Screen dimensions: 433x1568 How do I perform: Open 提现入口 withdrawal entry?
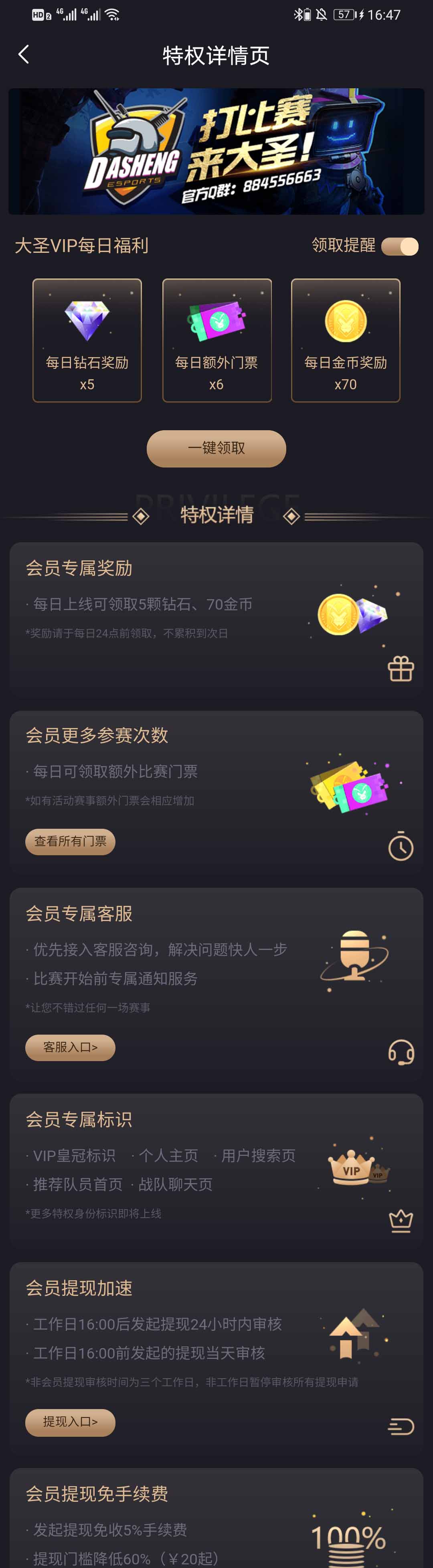point(70,1422)
